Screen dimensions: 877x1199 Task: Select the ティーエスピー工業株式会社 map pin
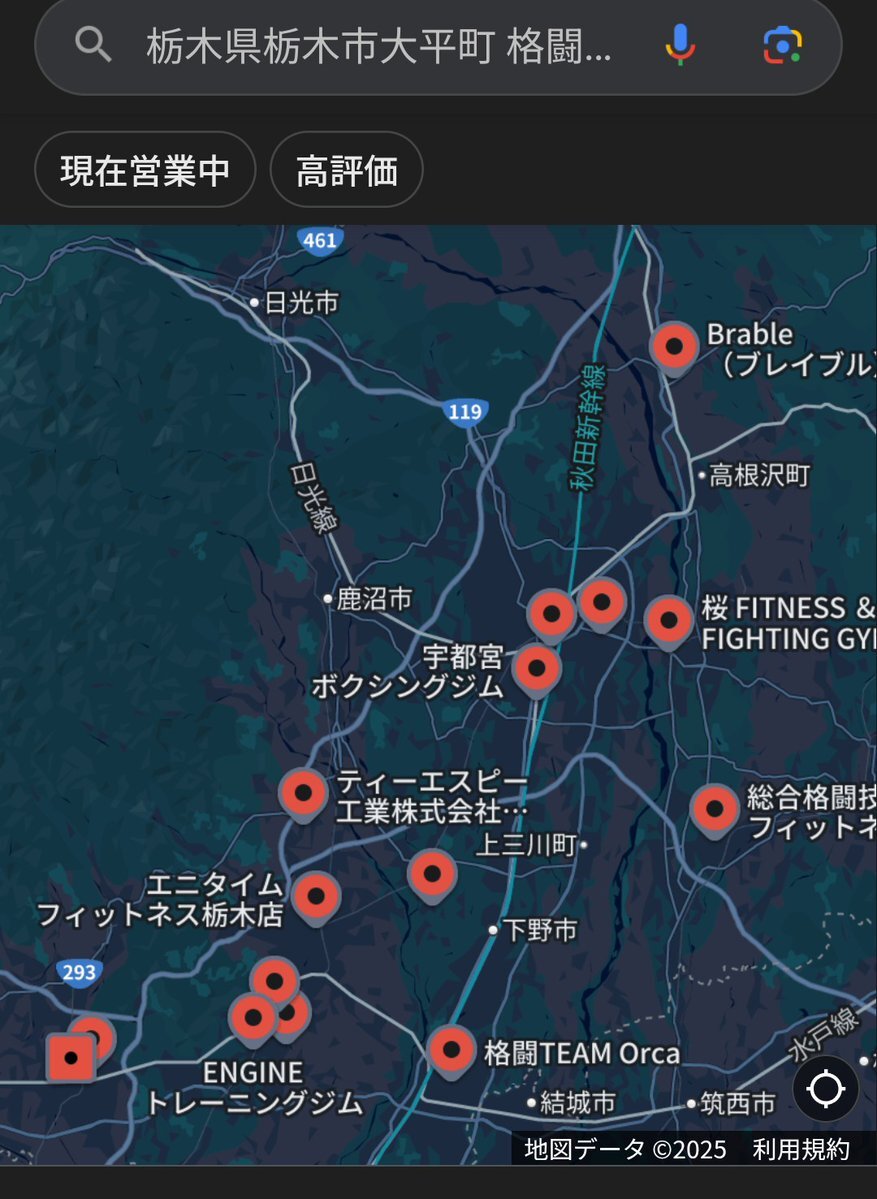pyautogui.click(x=303, y=794)
